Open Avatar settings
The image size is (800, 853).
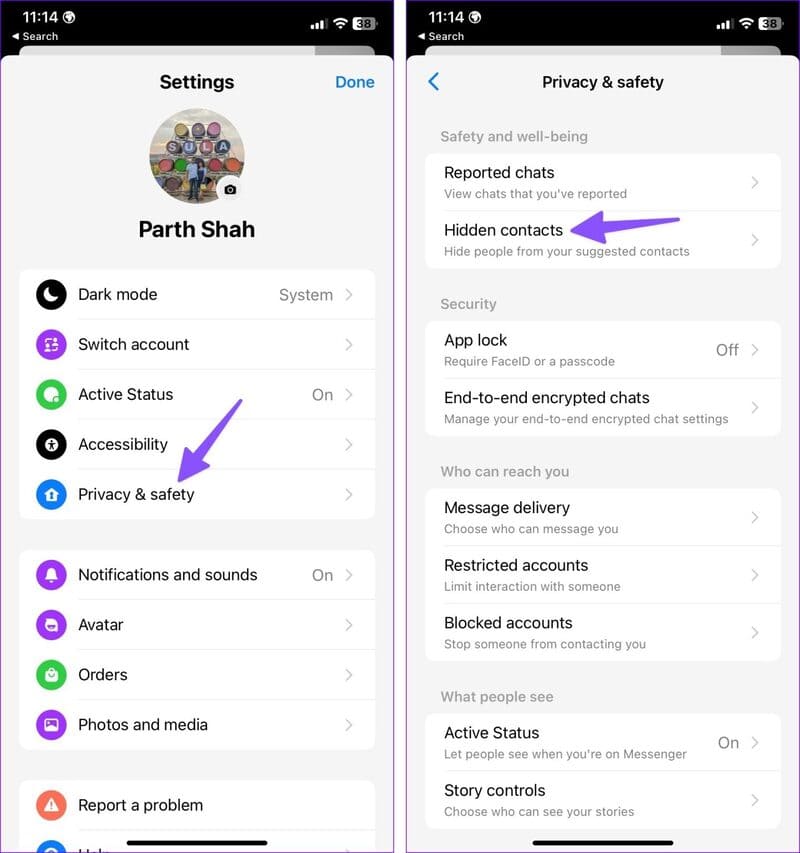[196, 625]
